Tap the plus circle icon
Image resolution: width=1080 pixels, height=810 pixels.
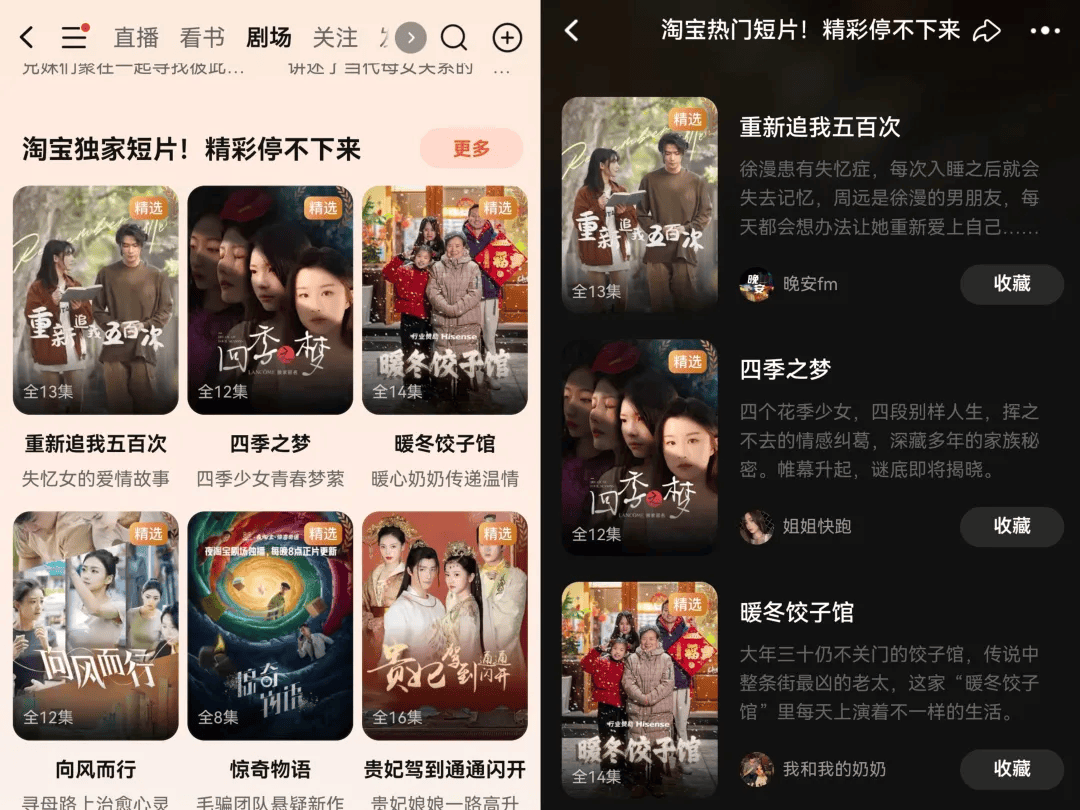point(508,38)
